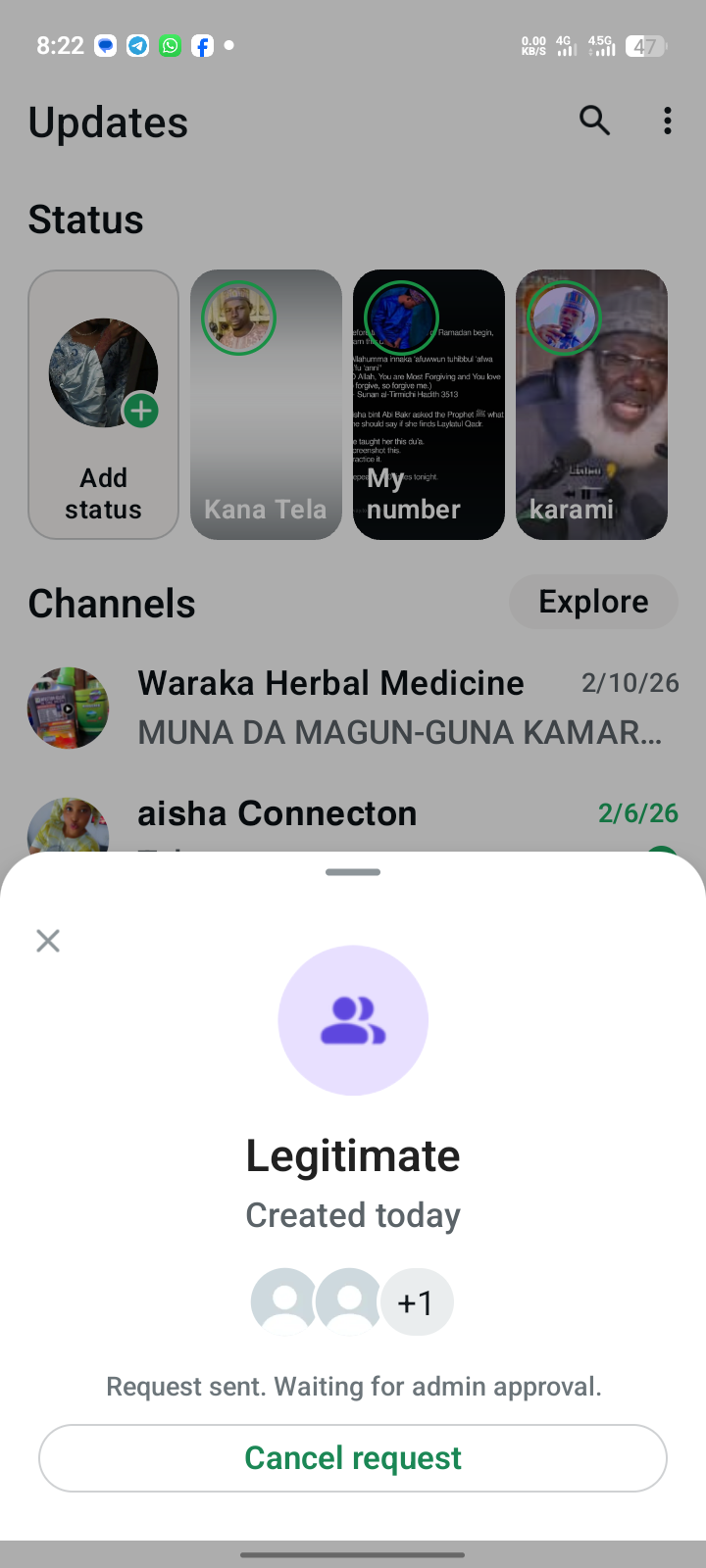
Task: Open Waraka Herbal Medicine channel
Action: (x=353, y=708)
